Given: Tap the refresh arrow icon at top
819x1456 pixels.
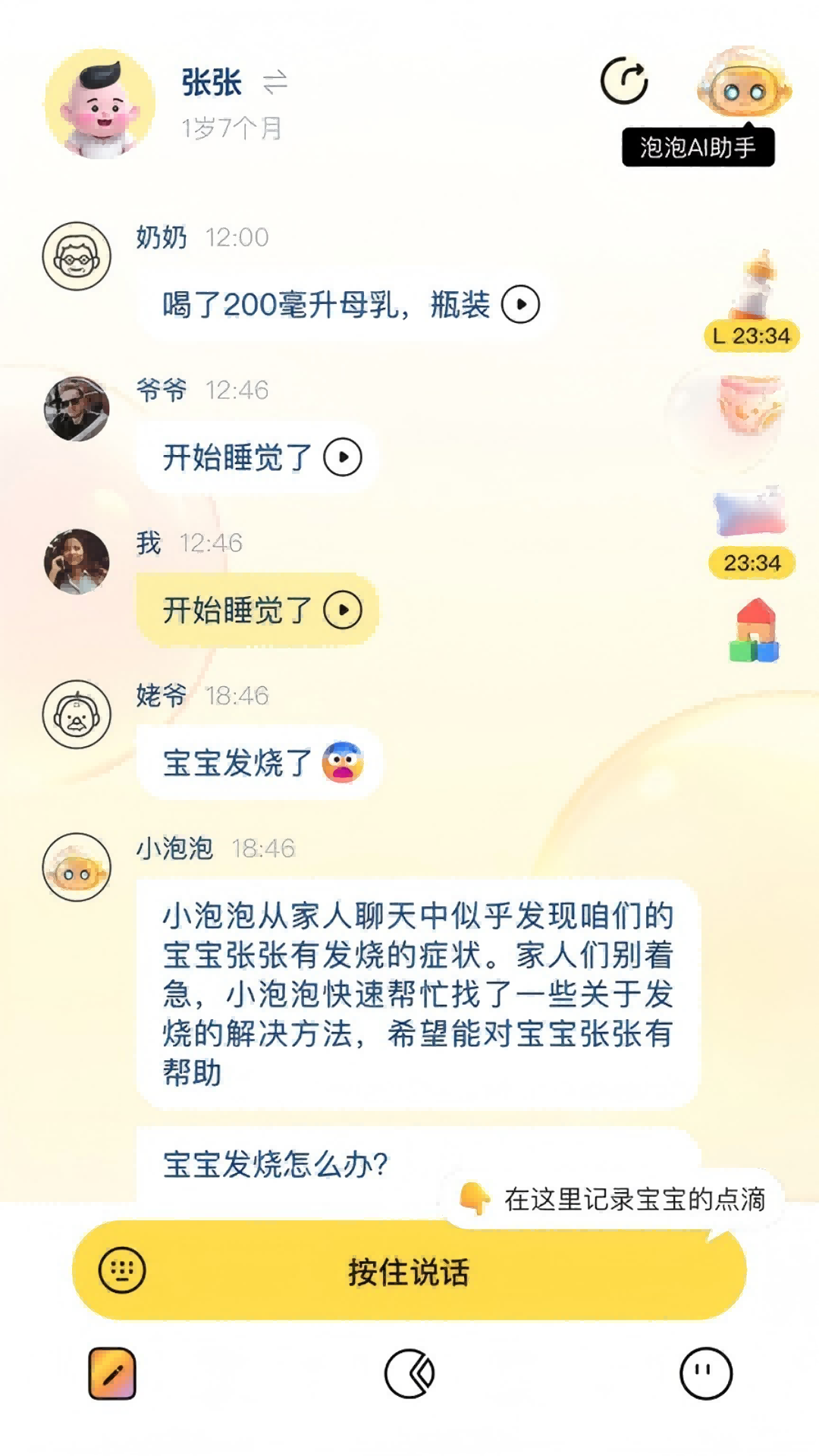Looking at the screenshot, I should pos(623,80).
